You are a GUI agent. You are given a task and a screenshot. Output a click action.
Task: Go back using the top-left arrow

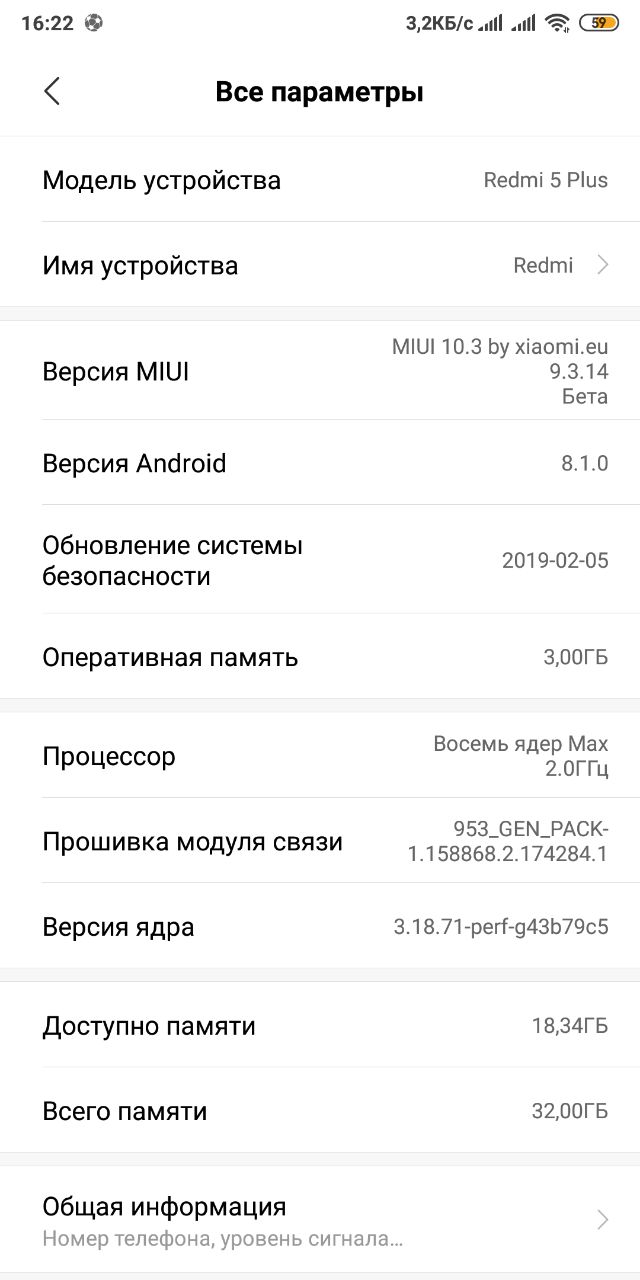(52, 91)
